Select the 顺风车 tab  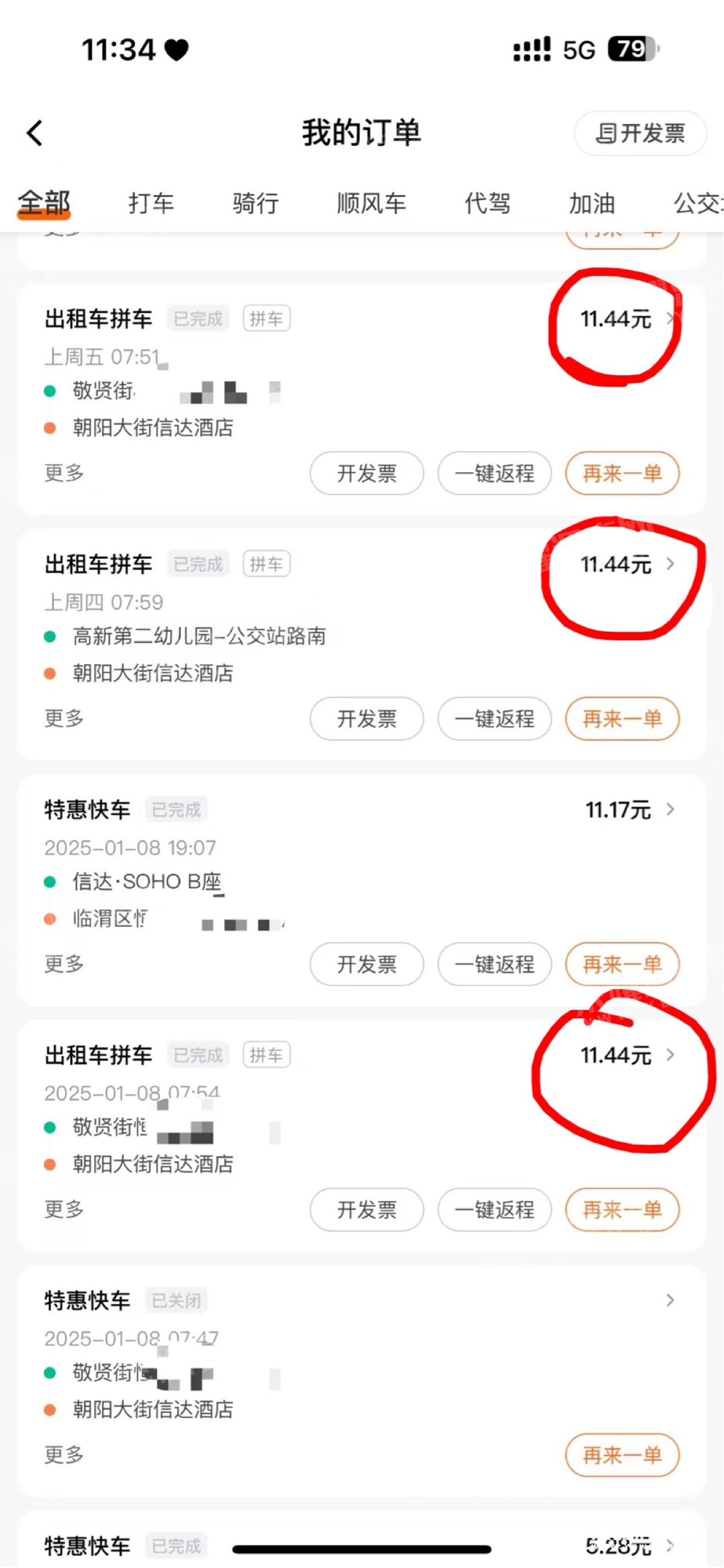point(371,203)
